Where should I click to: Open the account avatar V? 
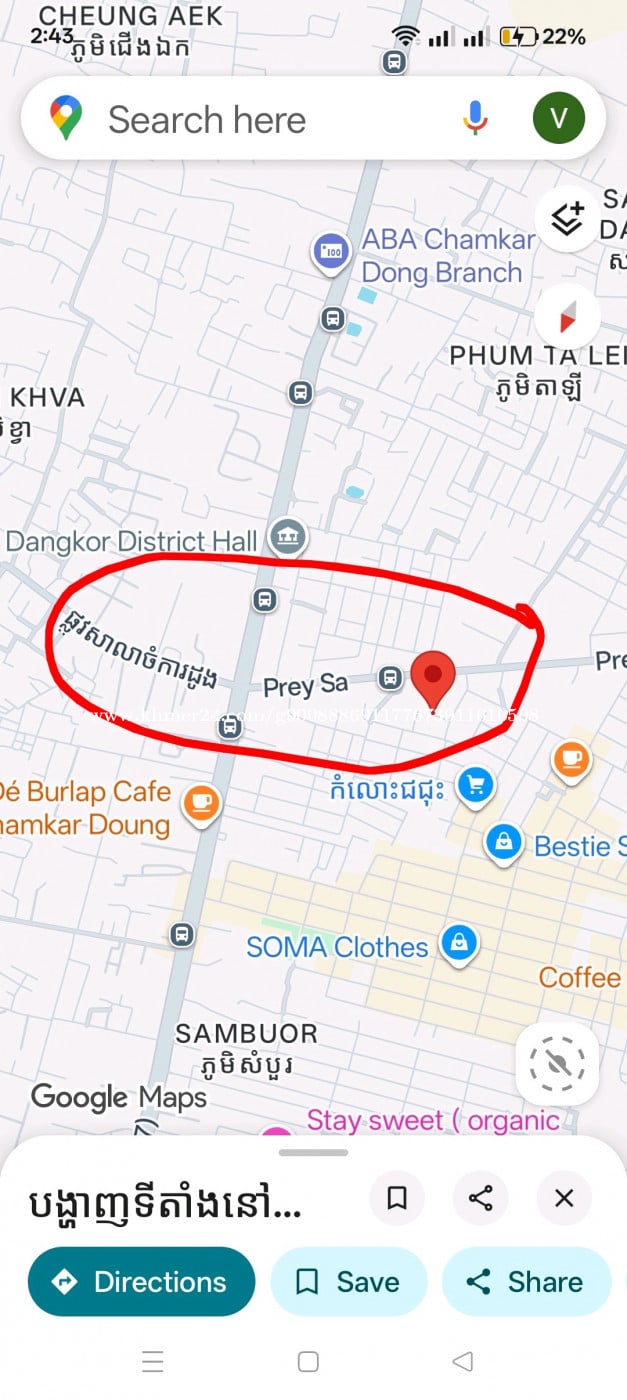pyautogui.click(x=558, y=119)
